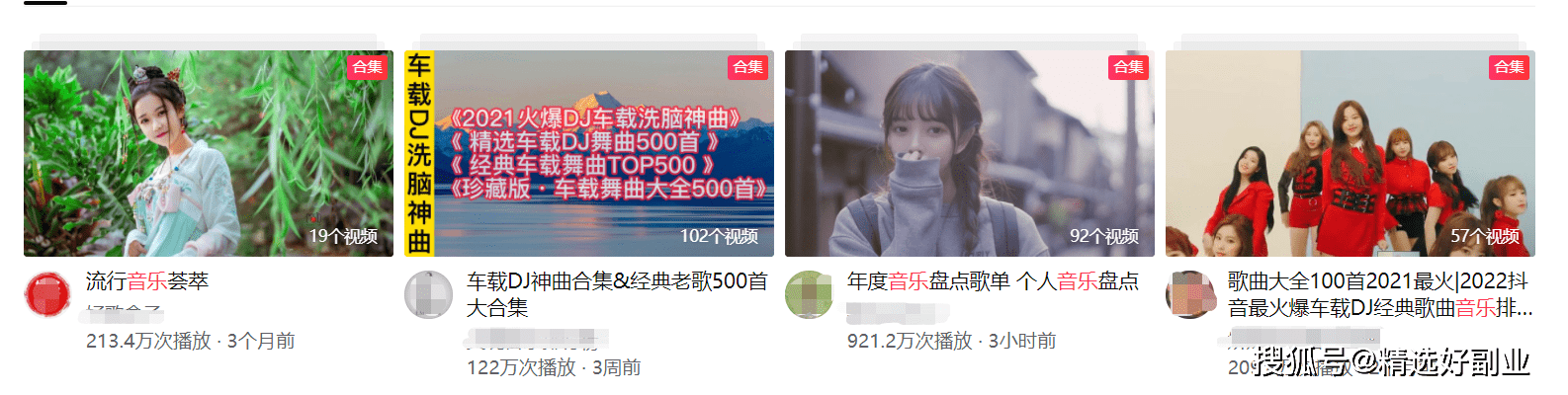Screen dimensions: 1568x395
Task: Open the 57-video collection thumbnail
Action: click(1350, 153)
